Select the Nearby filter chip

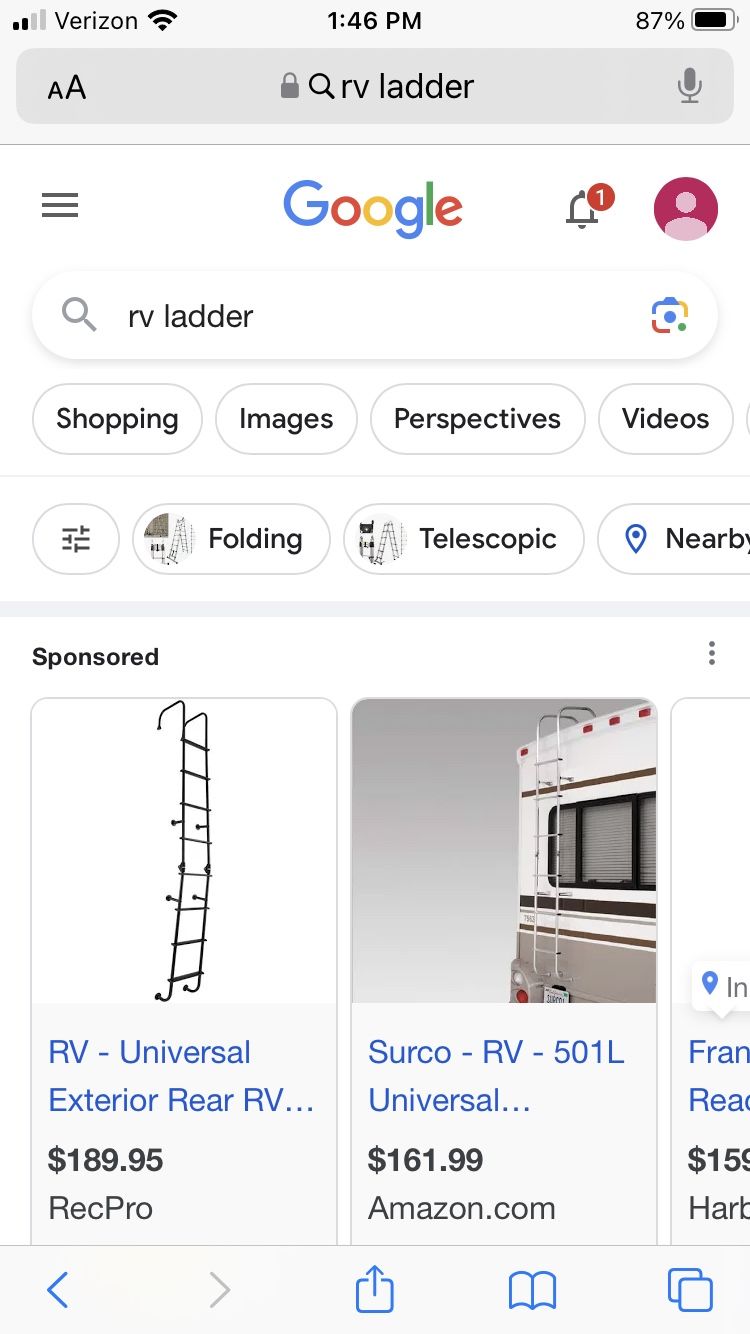point(680,539)
